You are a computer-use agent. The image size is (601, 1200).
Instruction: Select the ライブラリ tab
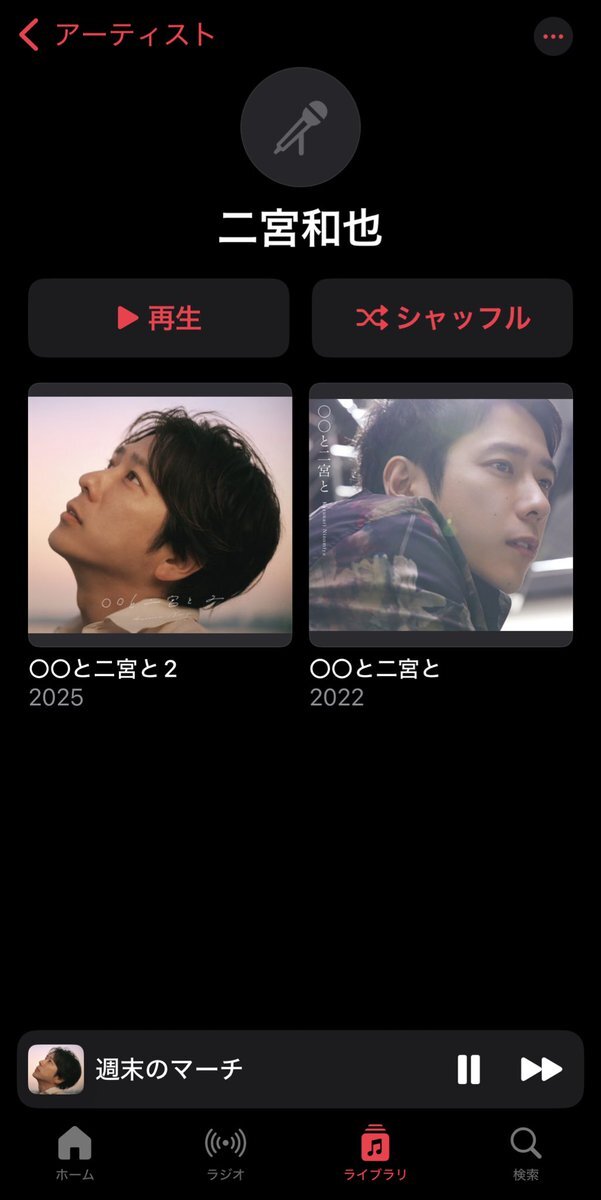coord(375,1153)
